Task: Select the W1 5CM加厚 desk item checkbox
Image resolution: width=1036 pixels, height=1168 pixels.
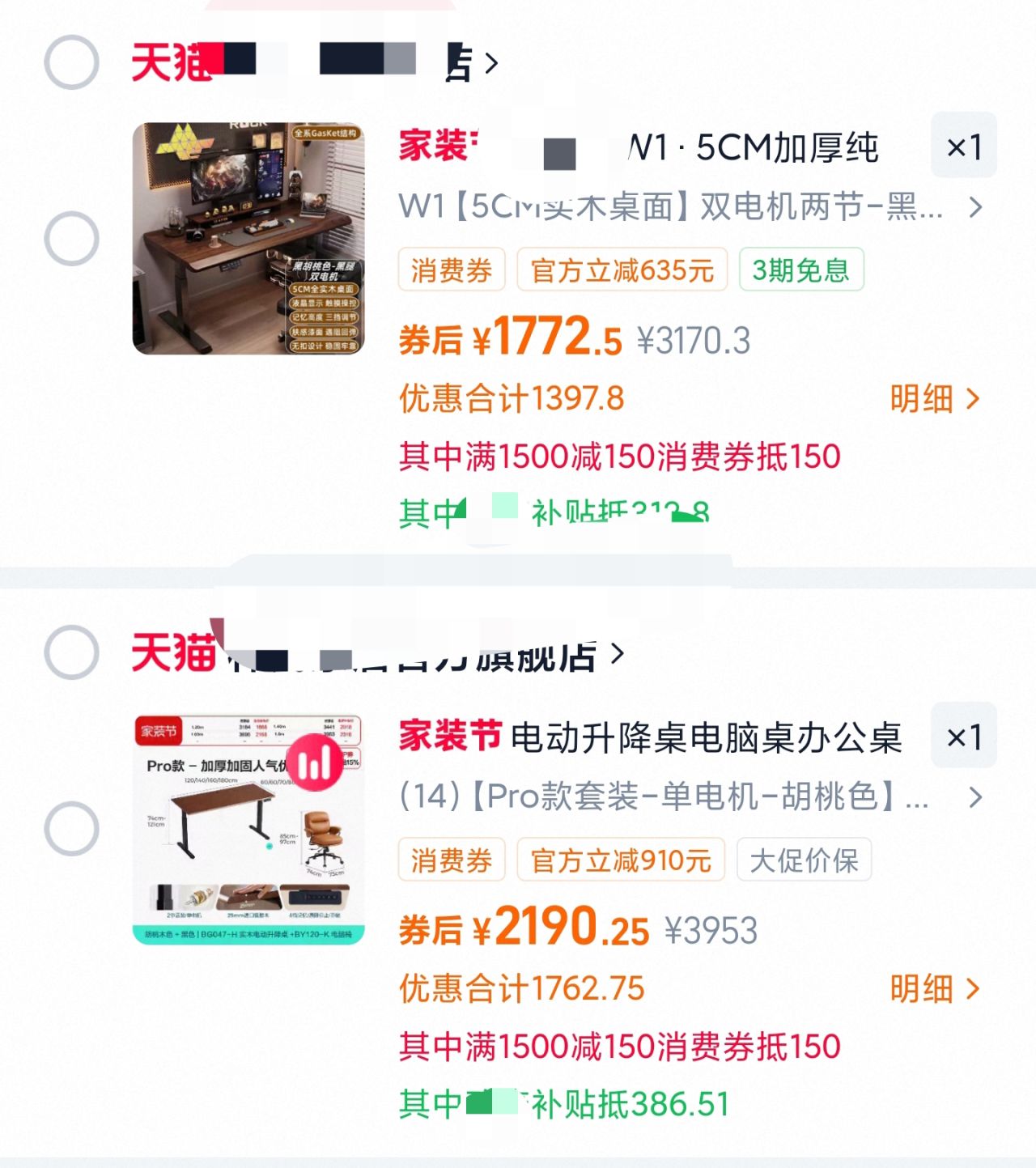Action: (x=71, y=239)
